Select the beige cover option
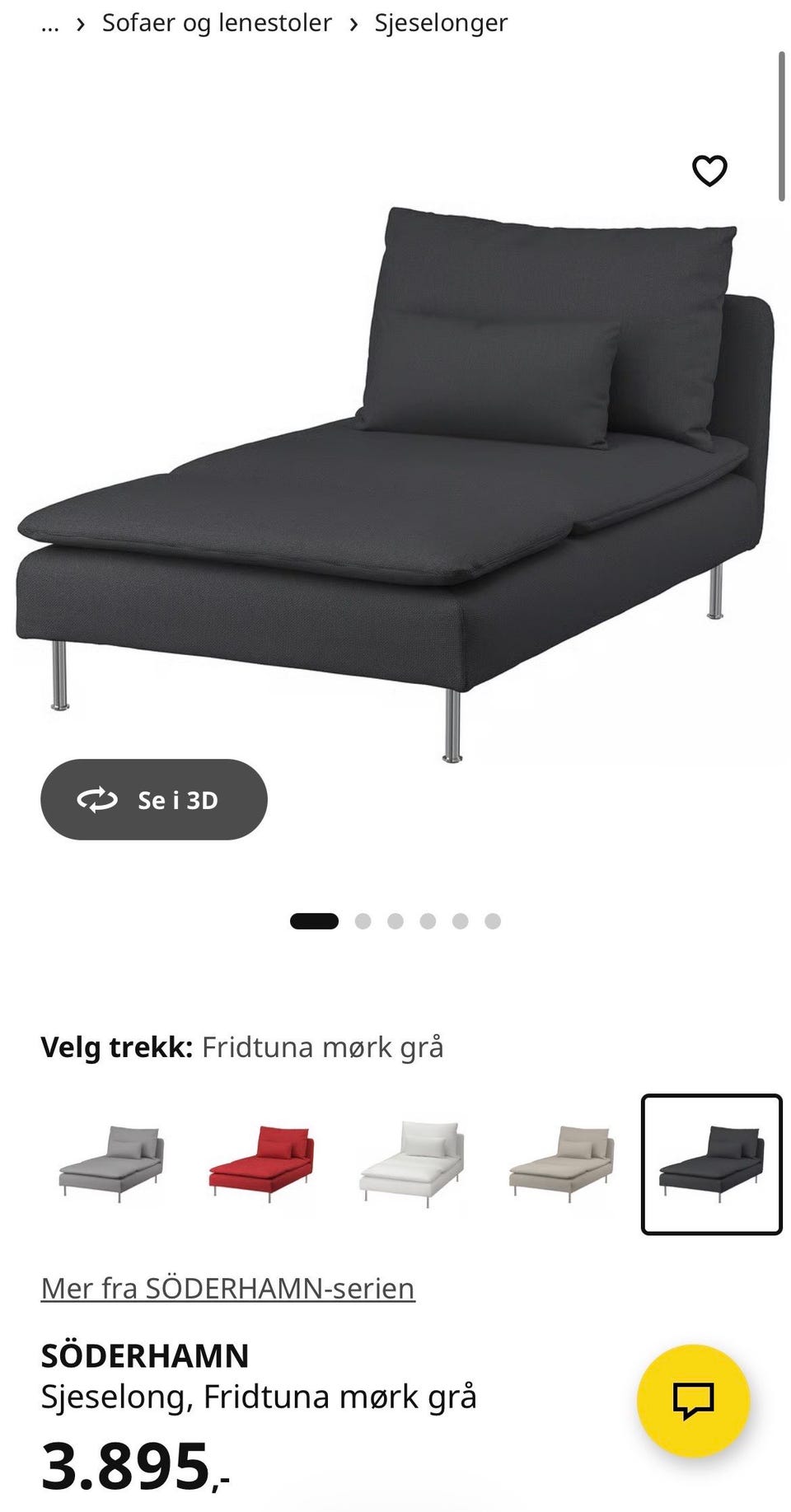The width and height of the screenshot is (791, 1512). click(x=561, y=1163)
